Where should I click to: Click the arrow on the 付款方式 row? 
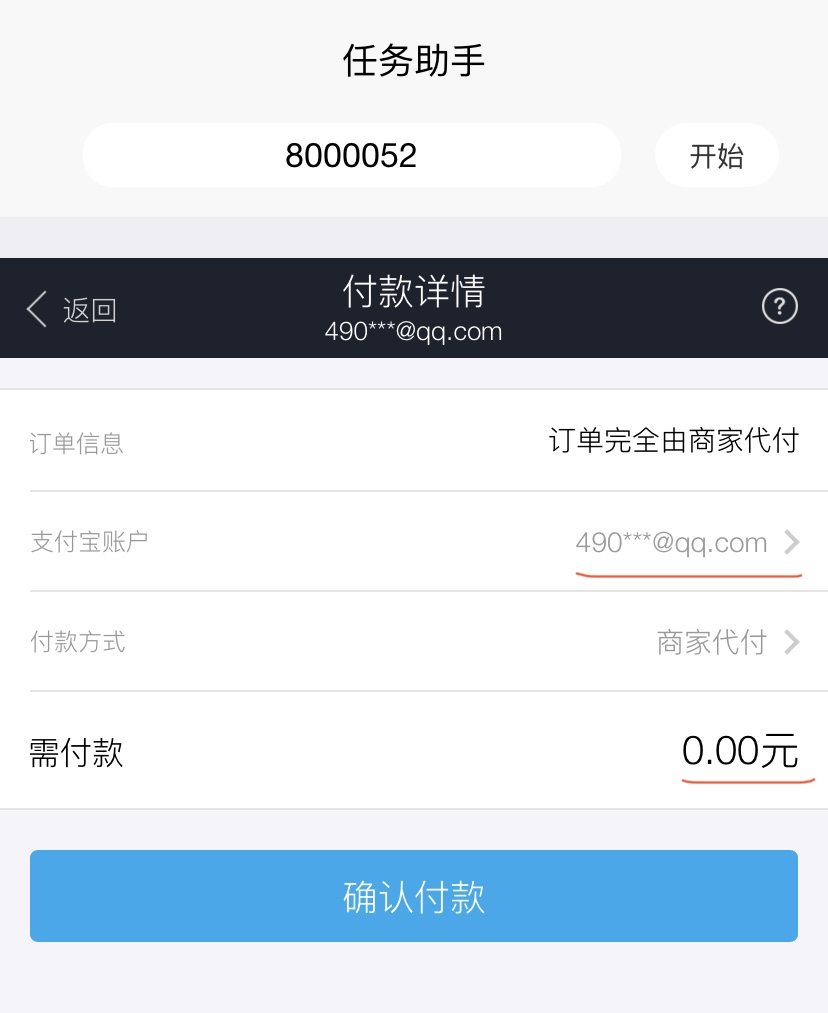tap(793, 642)
